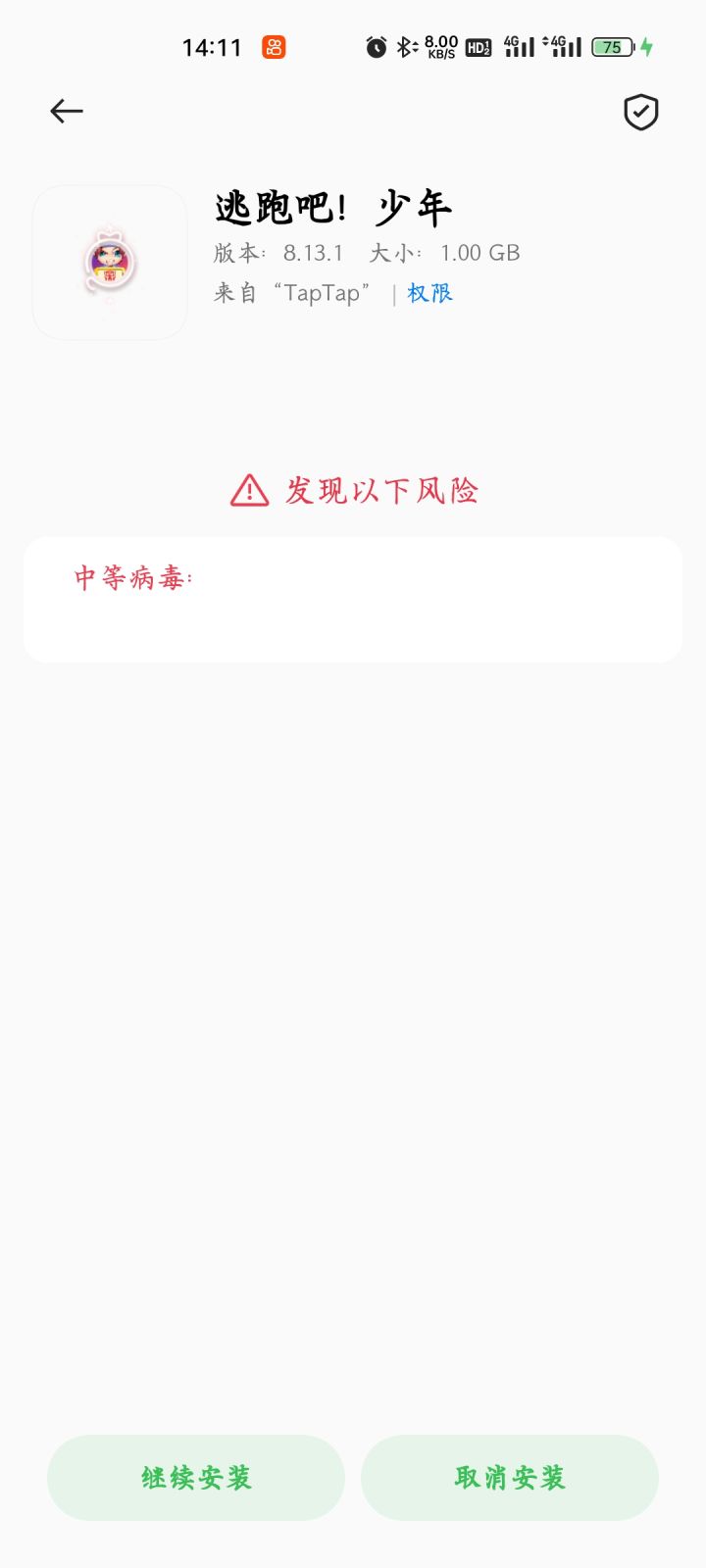Open the 权限 permissions link
The image size is (706, 1568).
[x=430, y=293]
